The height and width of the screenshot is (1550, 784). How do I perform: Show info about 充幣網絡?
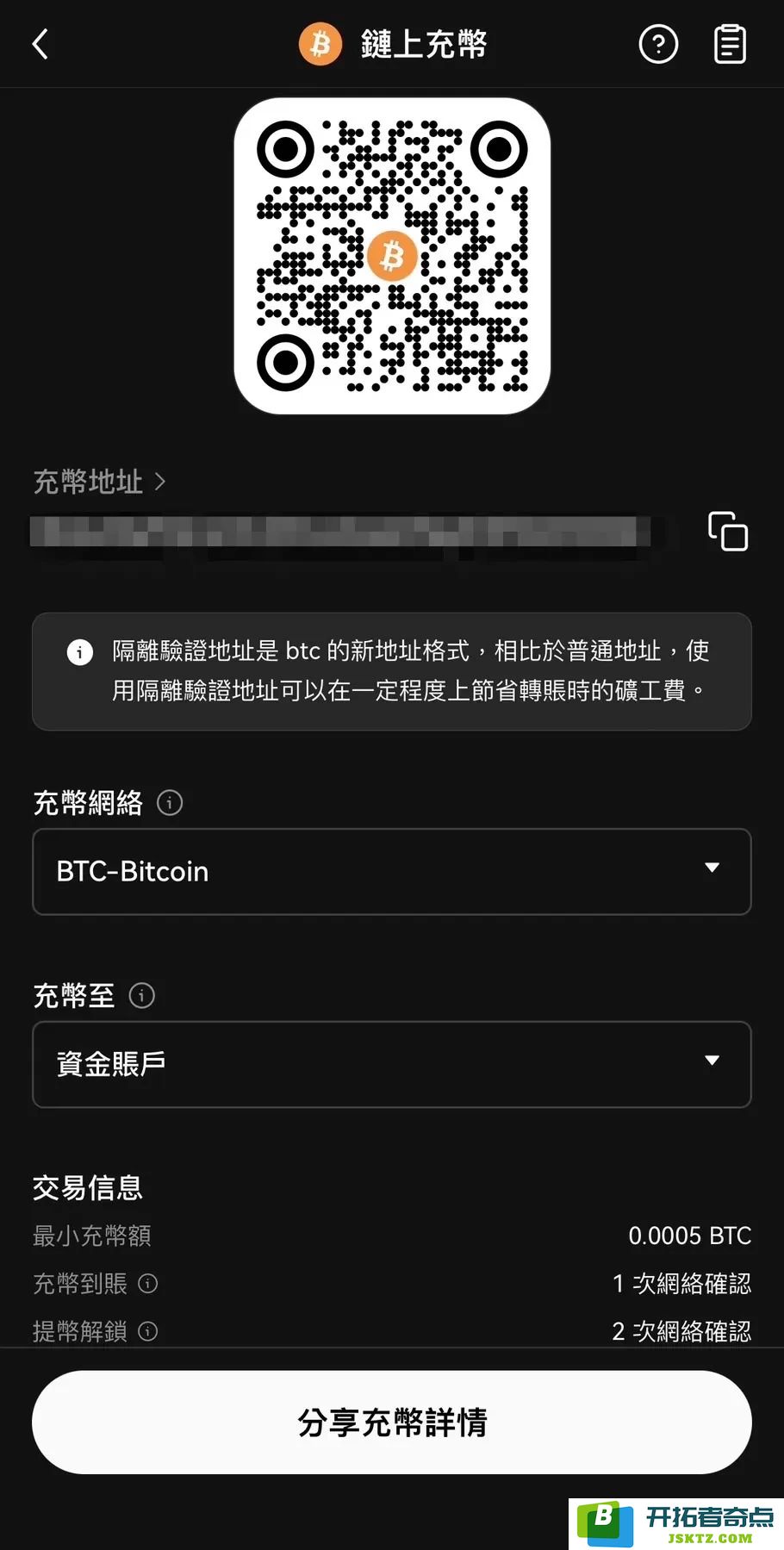point(170,803)
